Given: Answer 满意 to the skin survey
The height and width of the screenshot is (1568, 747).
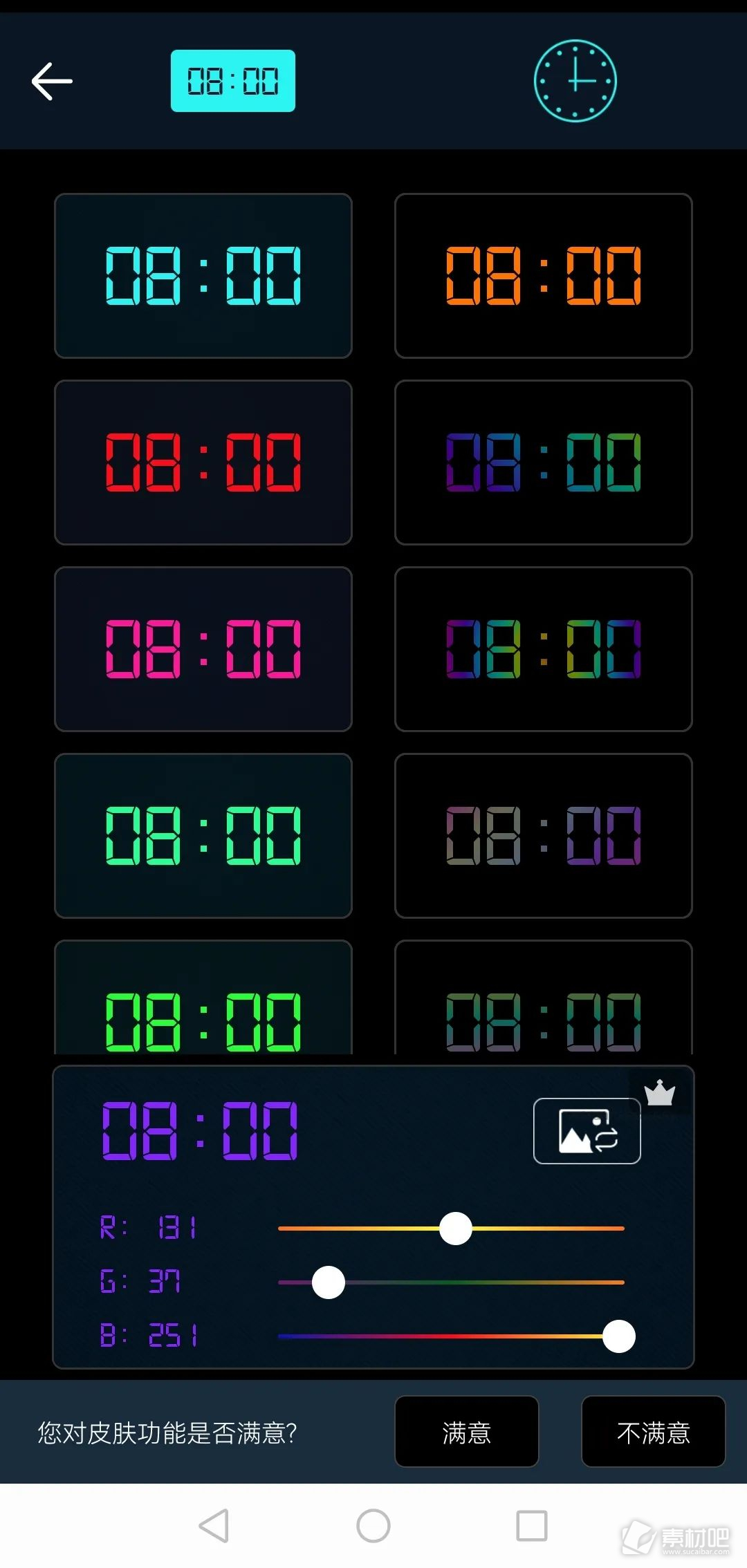Looking at the screenshot, I should 467,1431.
